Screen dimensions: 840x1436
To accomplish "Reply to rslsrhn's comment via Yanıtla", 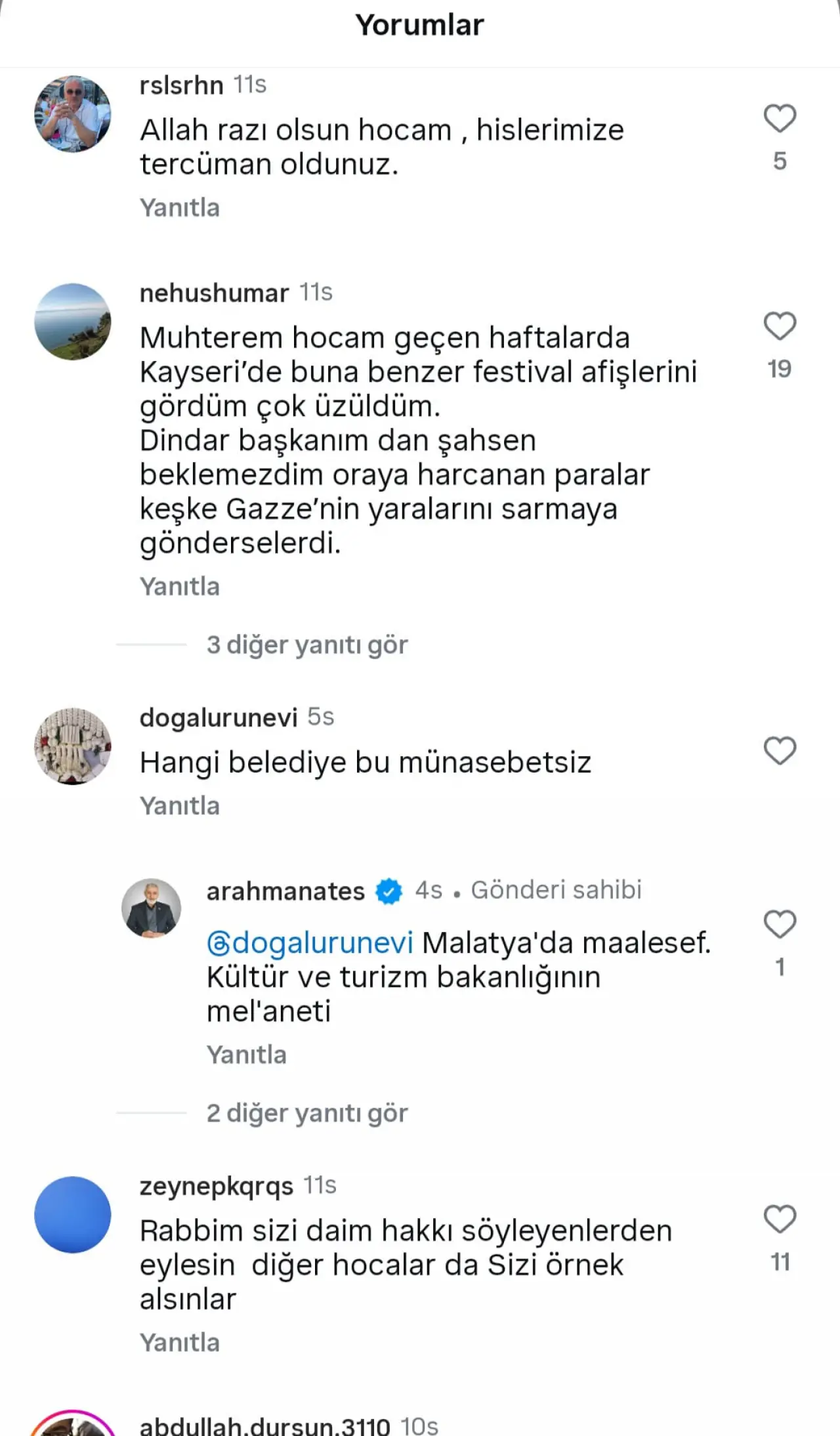I will coord(179,208).
